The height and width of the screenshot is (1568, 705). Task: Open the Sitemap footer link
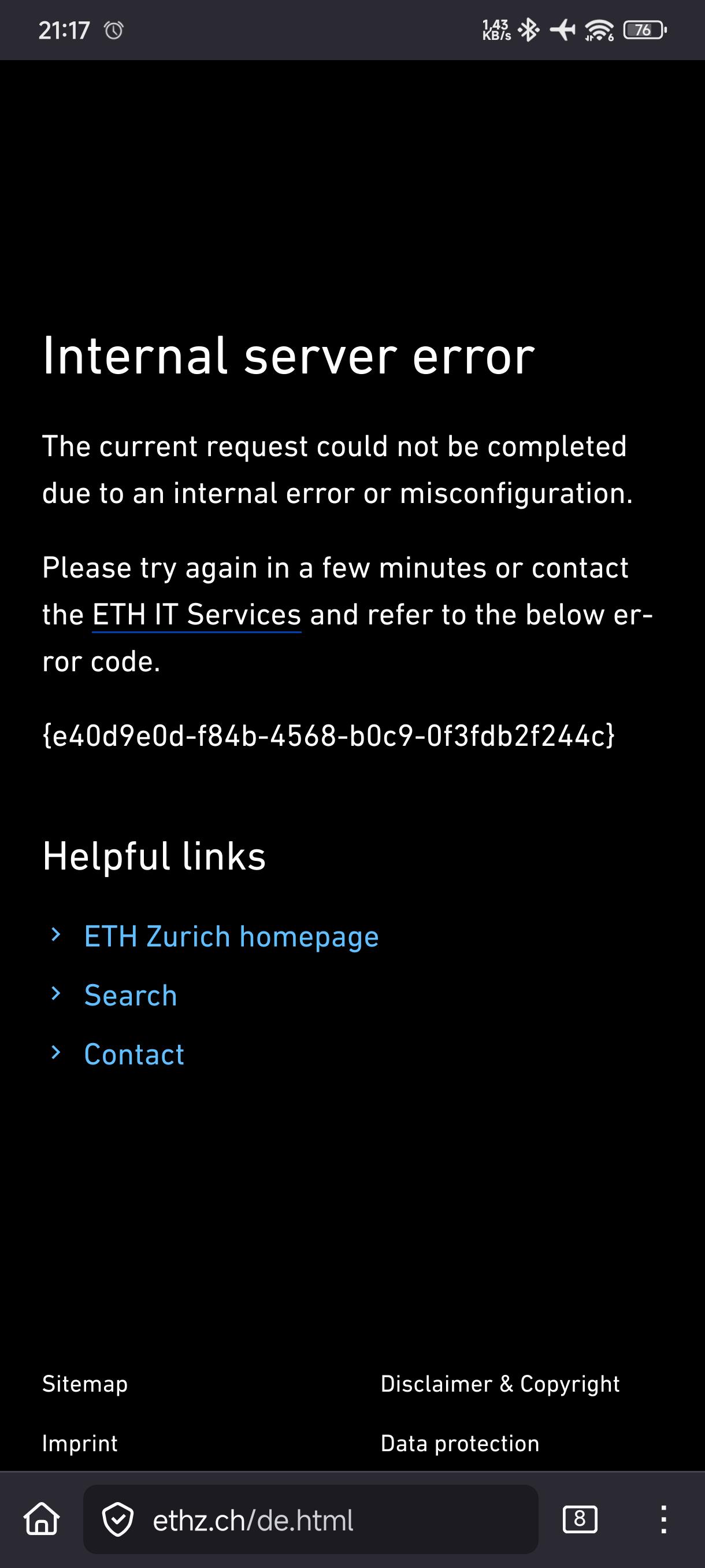point(84,1384)
